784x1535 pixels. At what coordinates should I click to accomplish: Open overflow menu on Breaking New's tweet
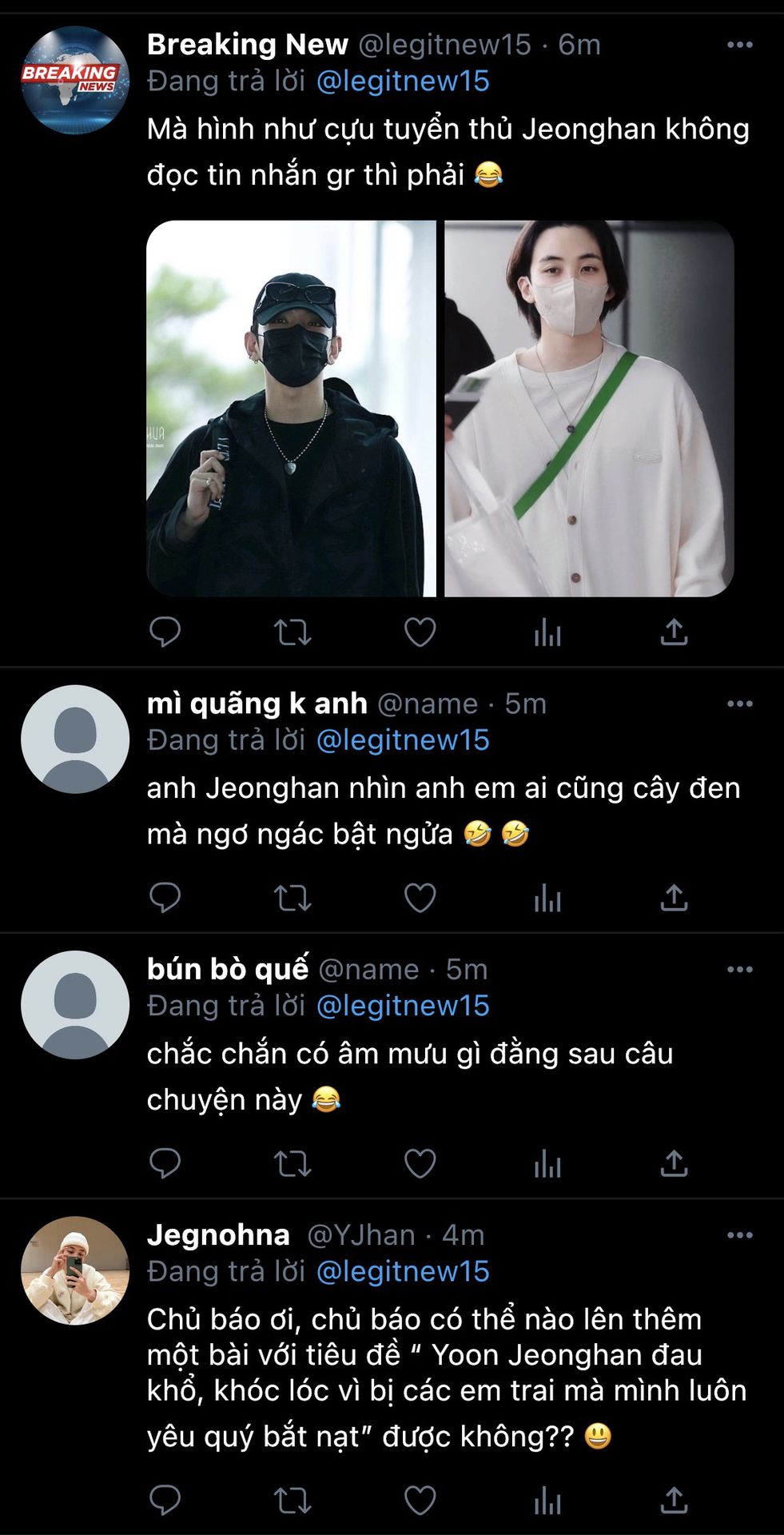pyautogui.click(x=739, y=45)
